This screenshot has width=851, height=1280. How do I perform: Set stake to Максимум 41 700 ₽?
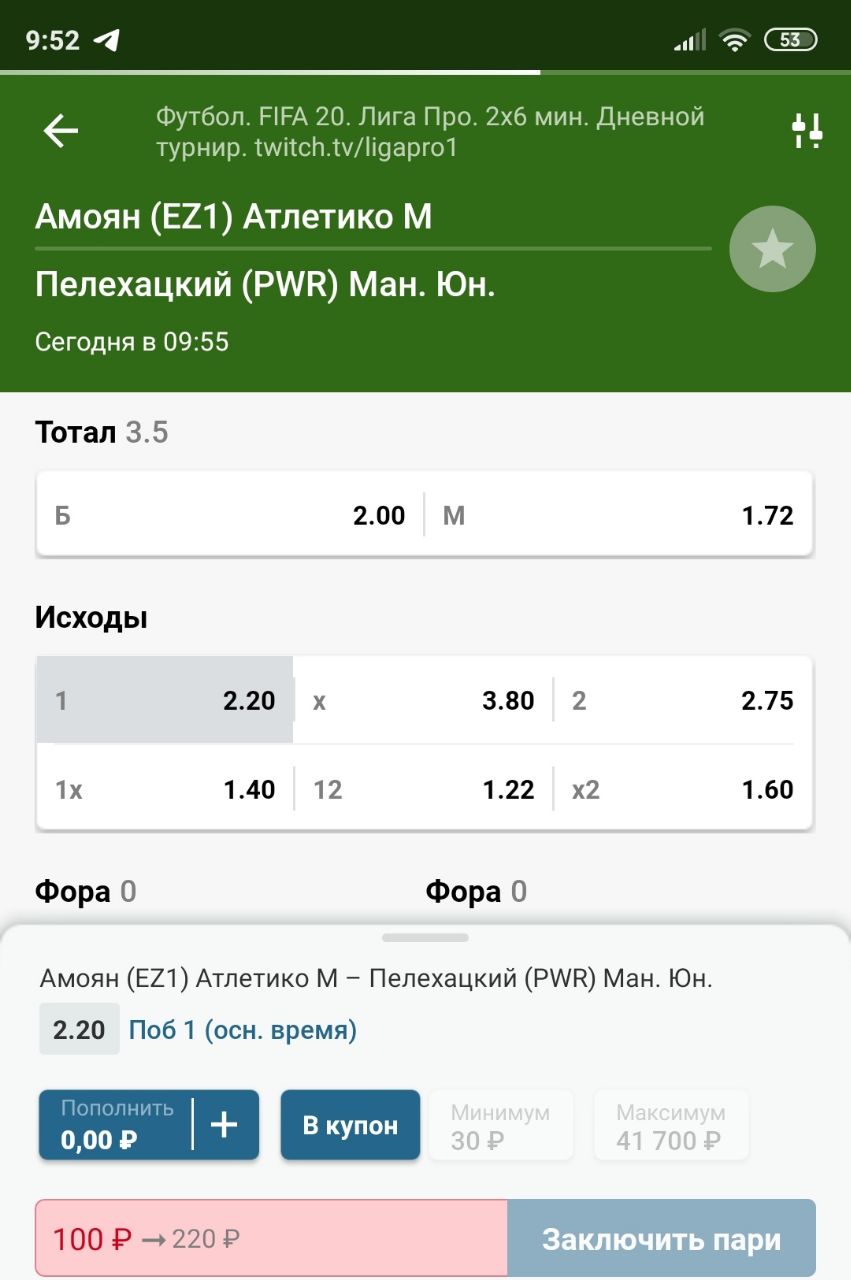670,1125
